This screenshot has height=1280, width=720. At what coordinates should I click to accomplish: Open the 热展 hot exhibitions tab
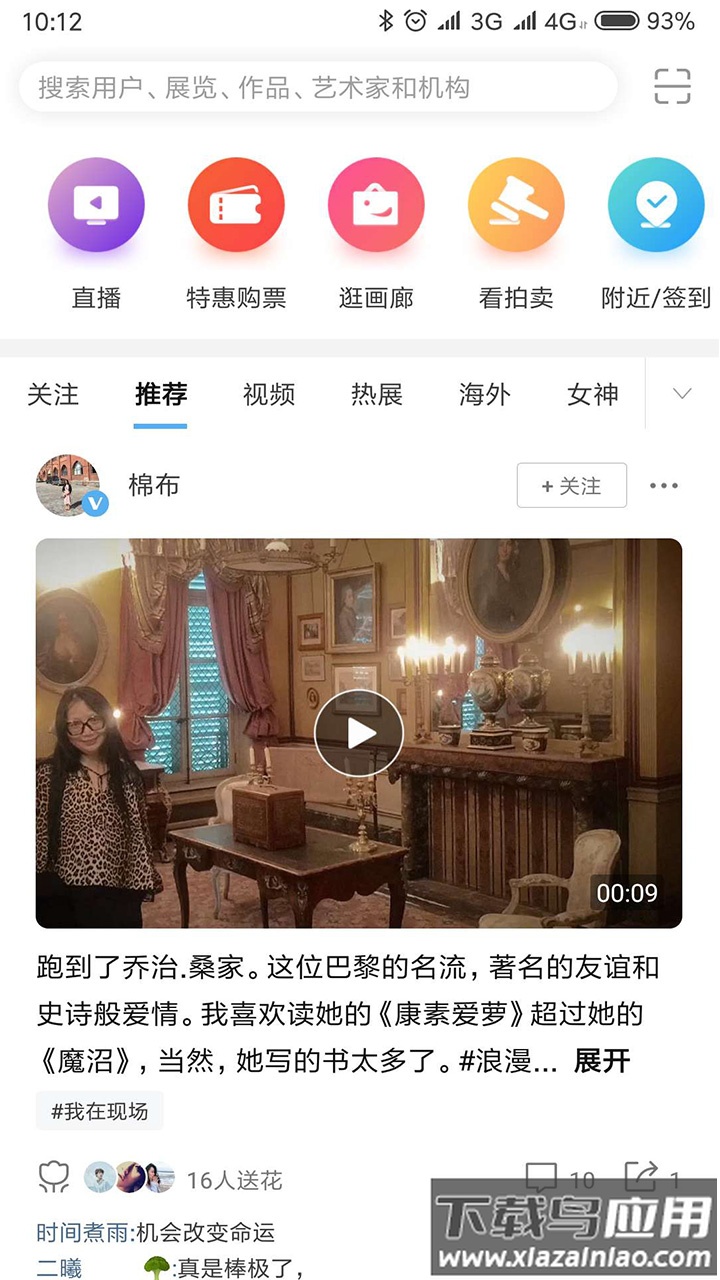[375, 394]
